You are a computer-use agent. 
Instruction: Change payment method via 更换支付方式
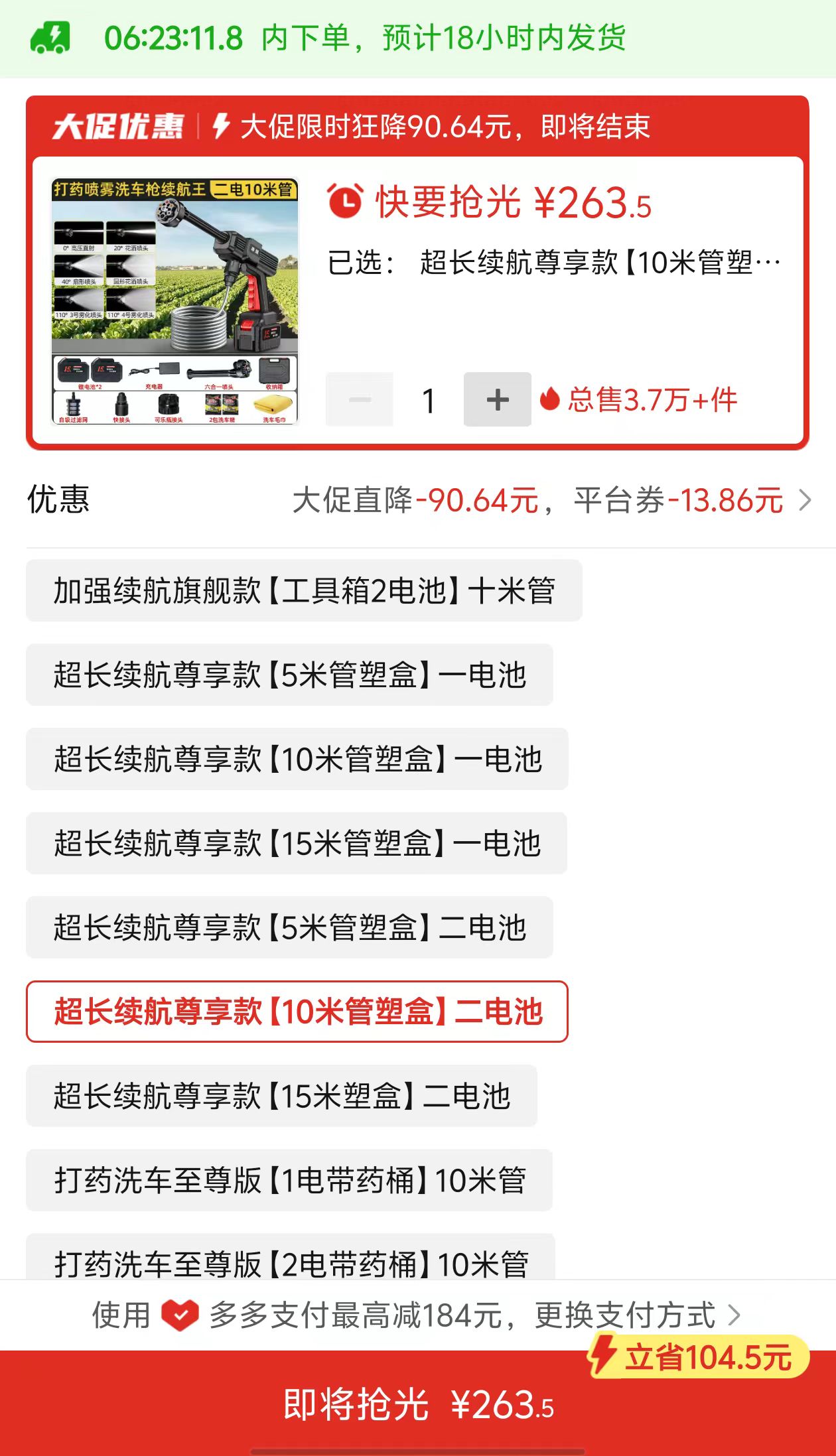[636, 1315]
